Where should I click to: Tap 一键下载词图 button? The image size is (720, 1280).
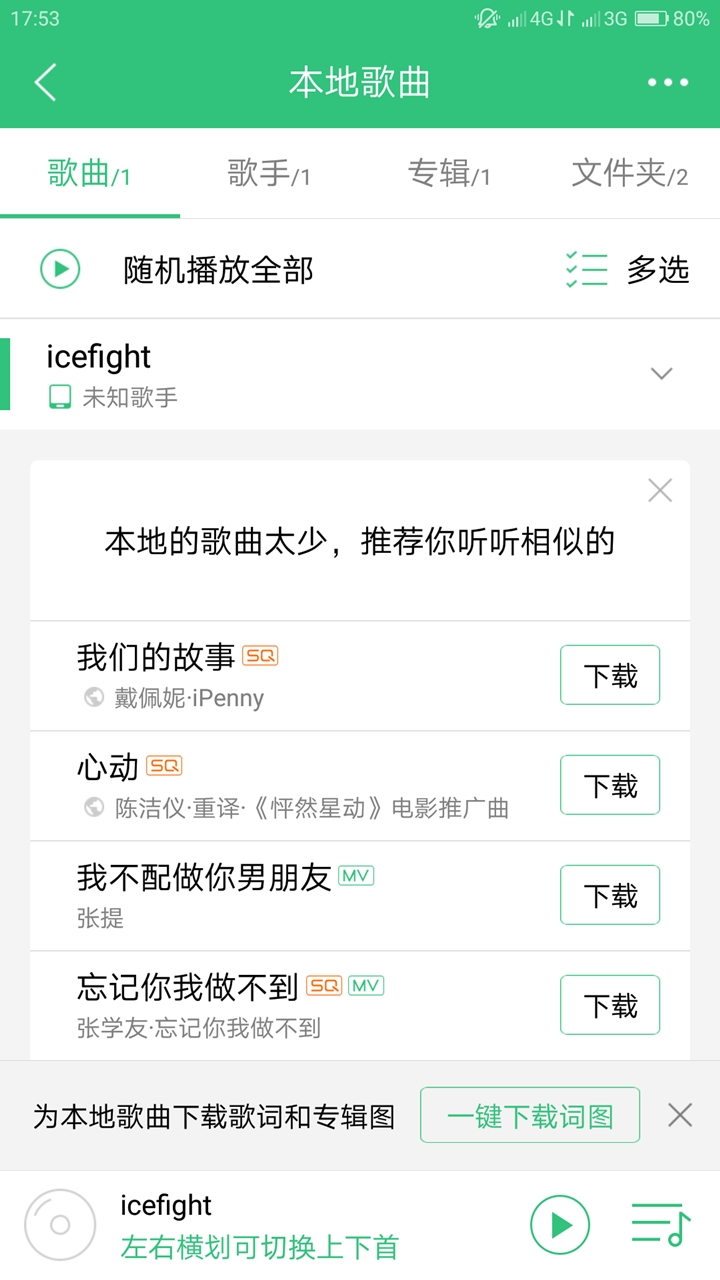click(529, 1115)
